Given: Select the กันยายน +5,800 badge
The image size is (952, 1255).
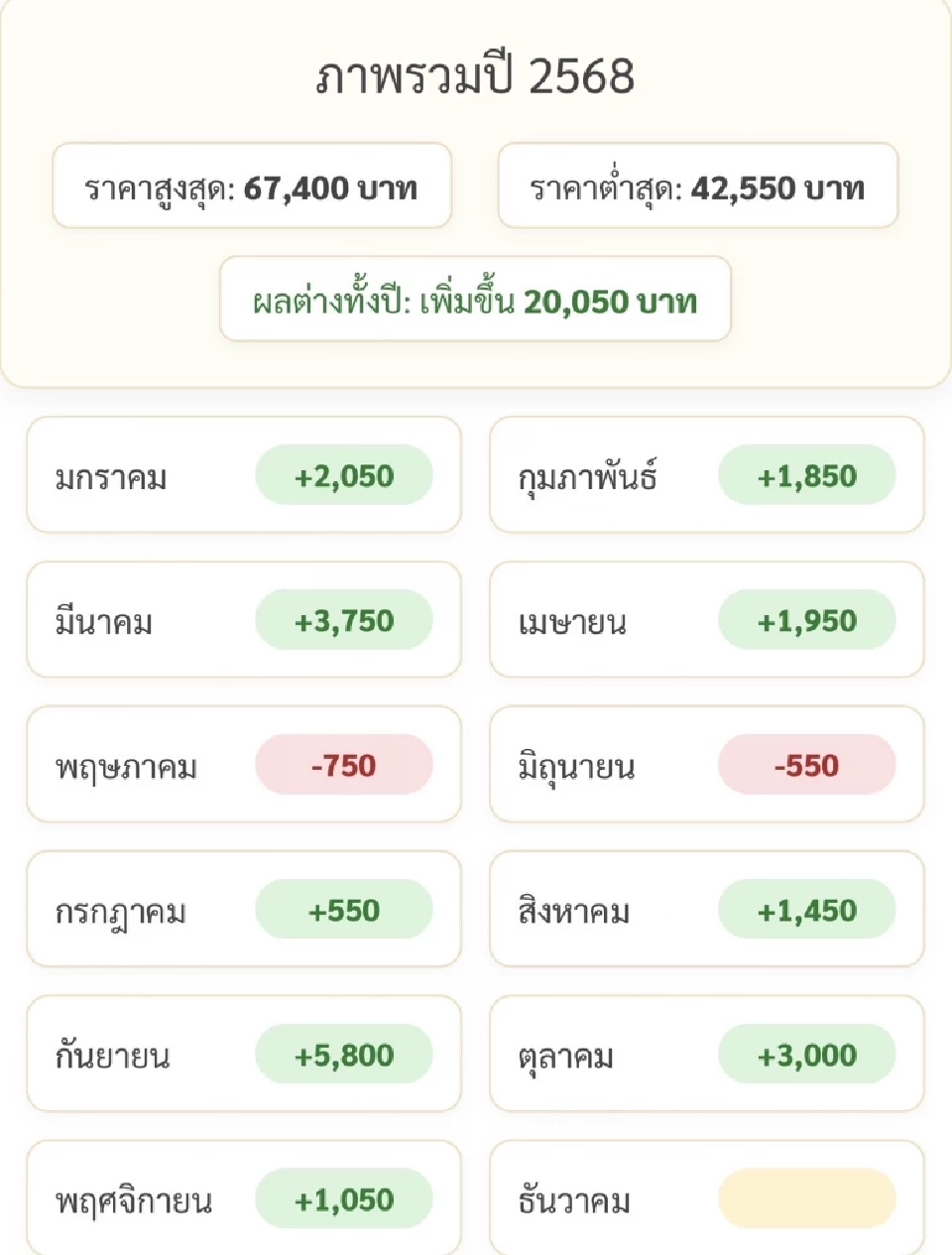Looking at the screenshot, I should 345,1054.
